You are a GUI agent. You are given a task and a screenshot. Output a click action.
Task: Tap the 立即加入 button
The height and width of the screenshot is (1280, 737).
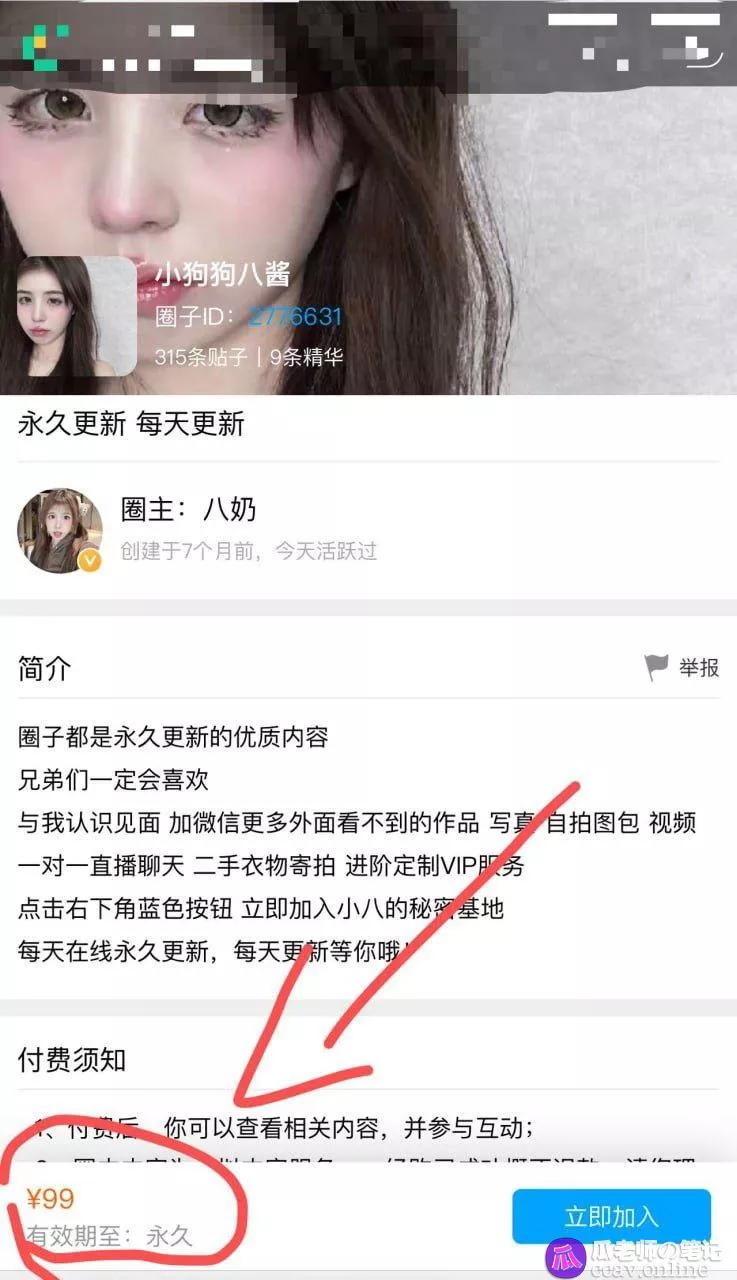coord(611,1216)
